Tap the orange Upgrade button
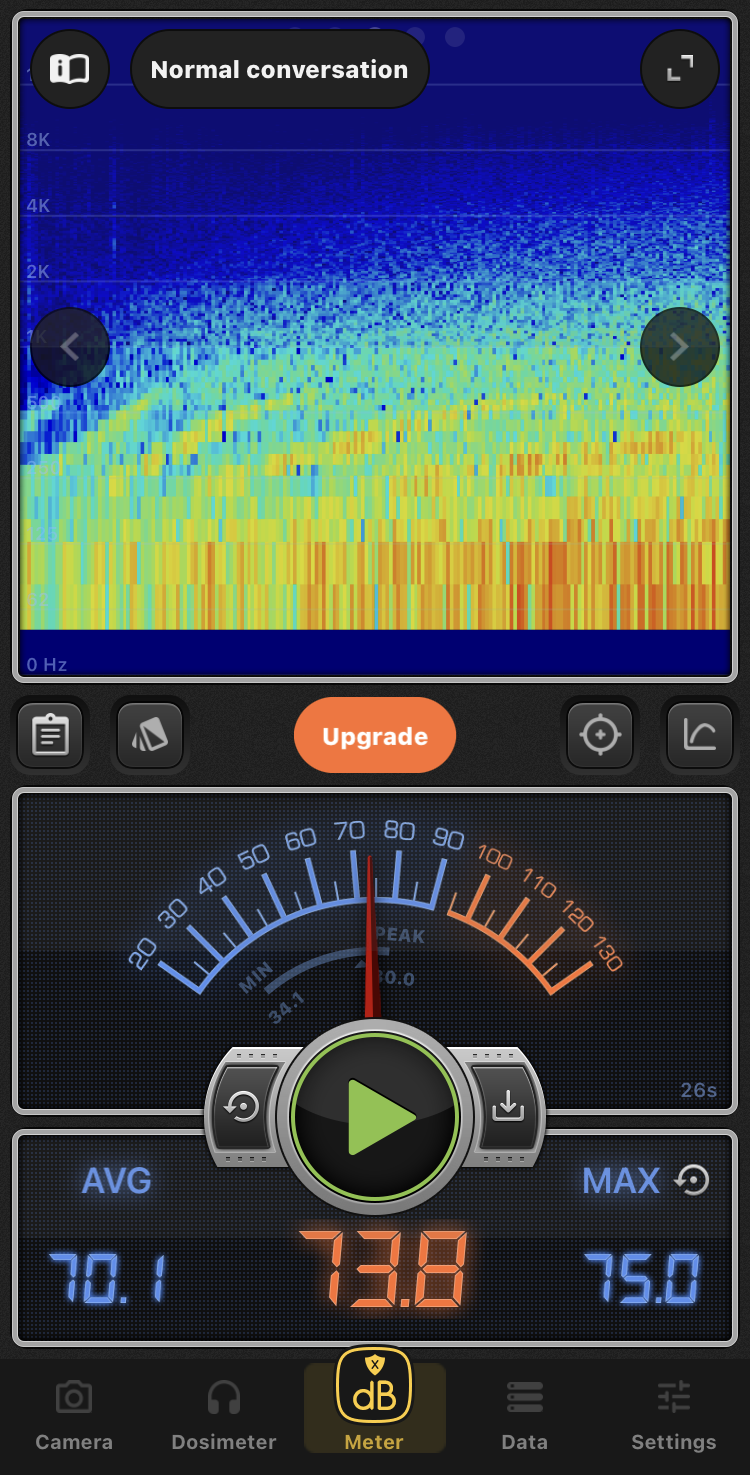Viewport: 750px width, 1475px height. click(375, 736)
